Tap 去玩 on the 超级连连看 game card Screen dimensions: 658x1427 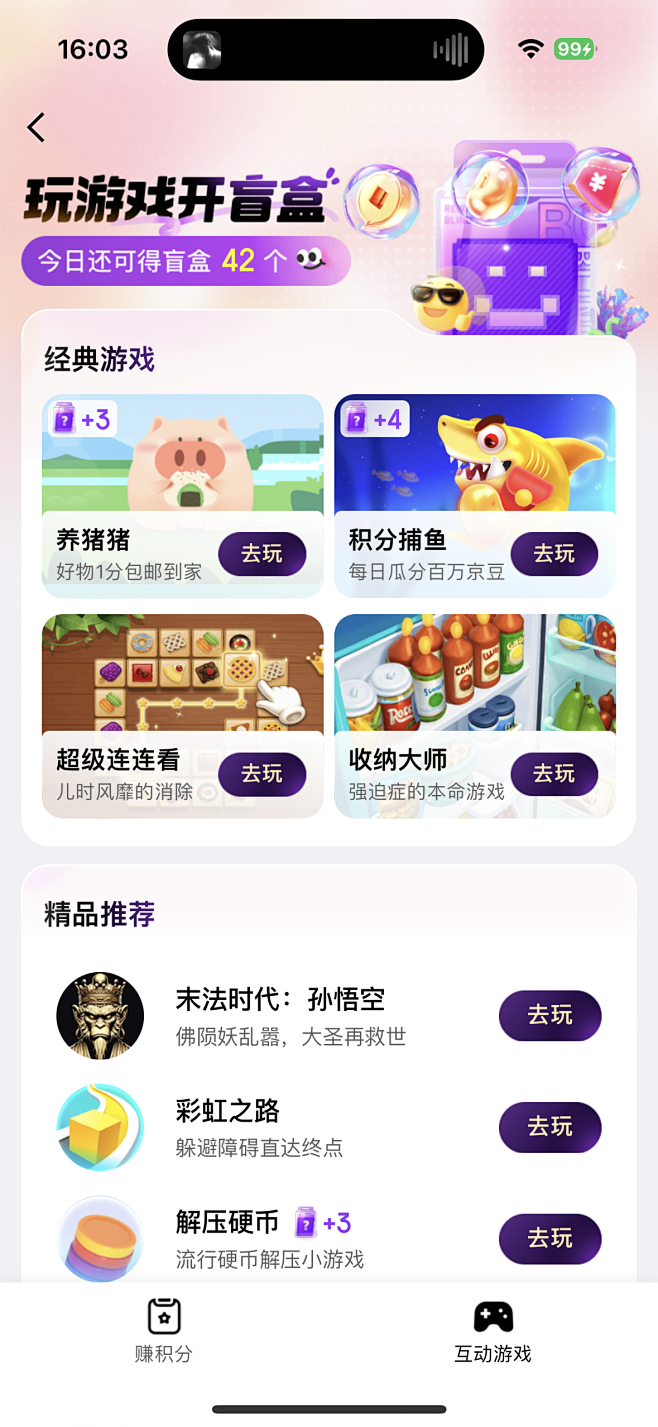262,774
